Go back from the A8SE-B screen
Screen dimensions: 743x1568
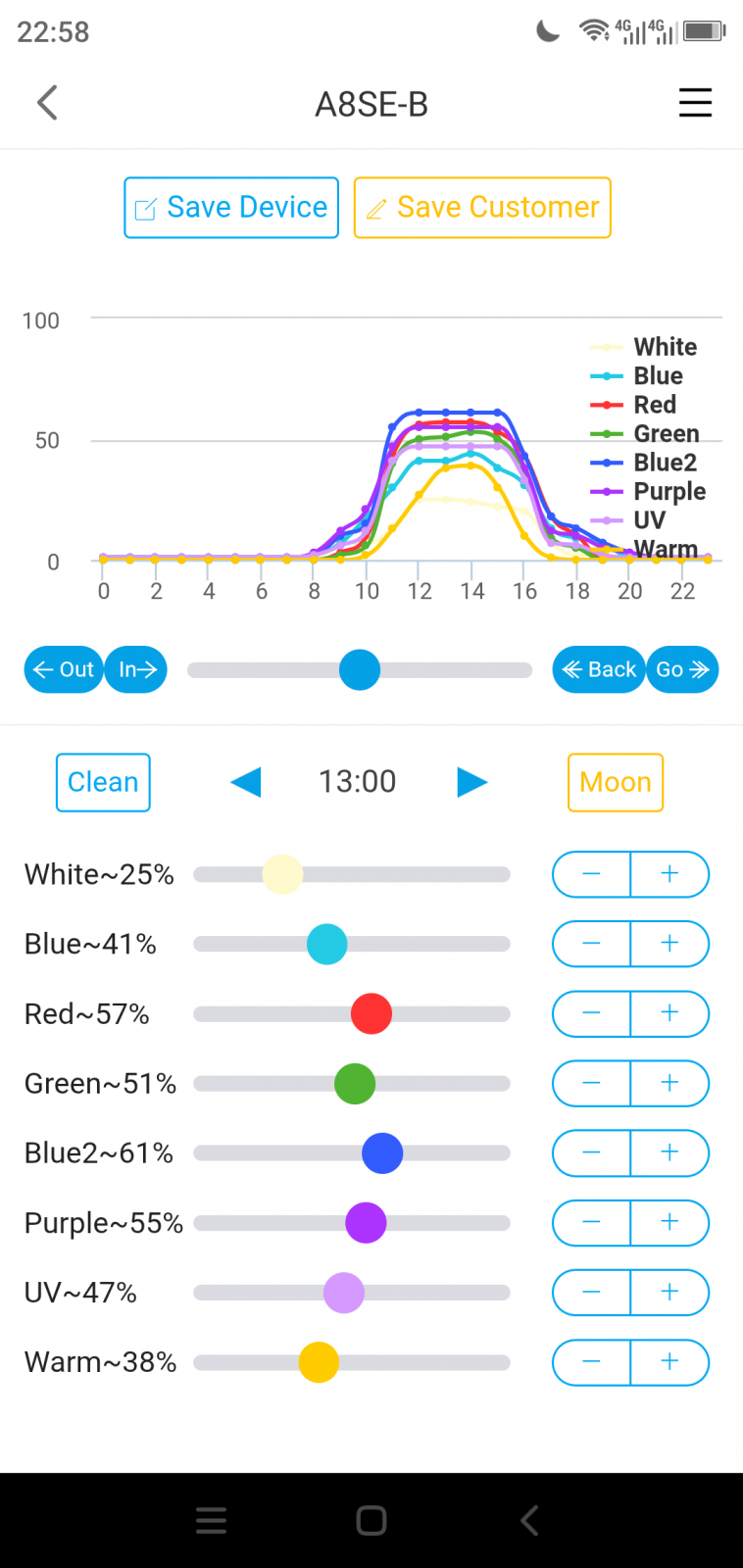tap(47, 103)
